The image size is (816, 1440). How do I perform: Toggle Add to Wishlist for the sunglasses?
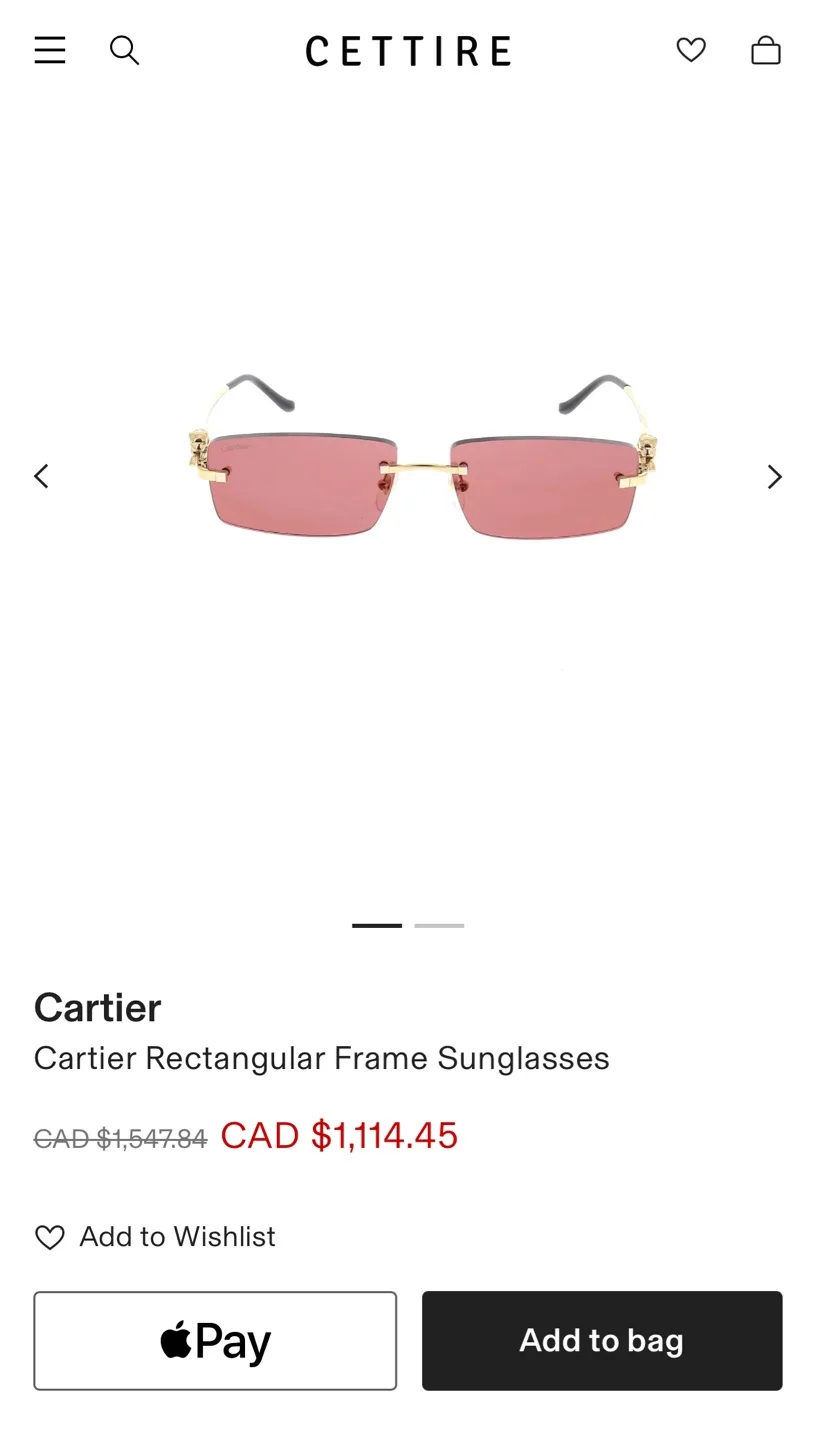[155, 1237]
